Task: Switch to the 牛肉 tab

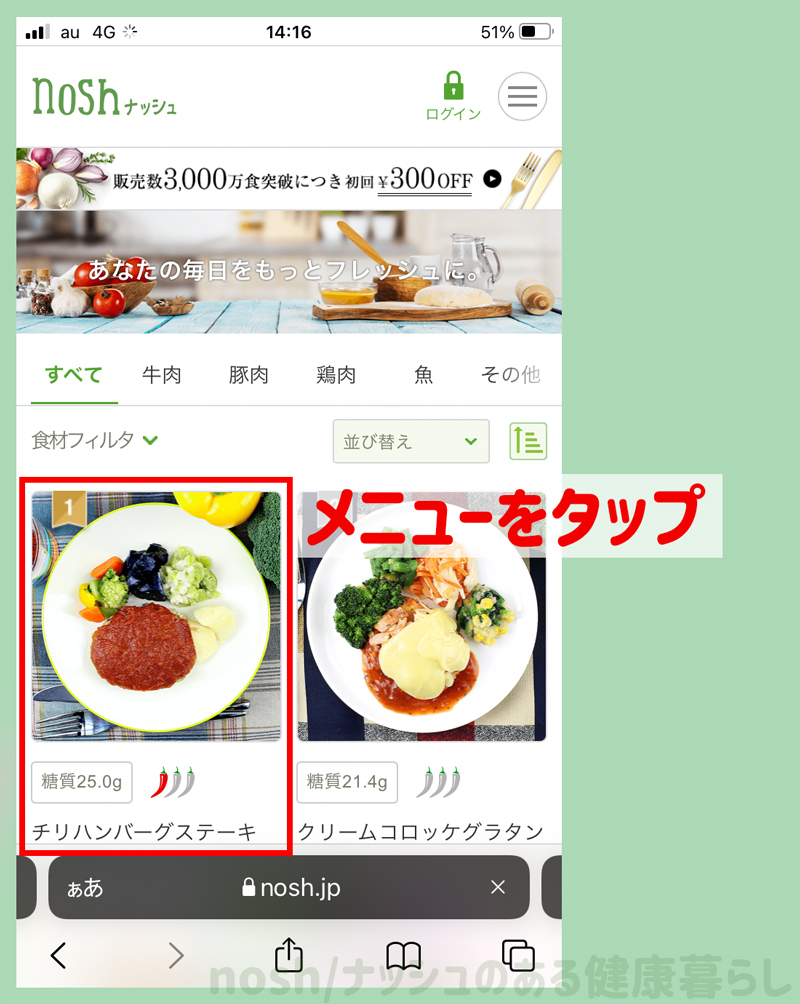Action: point(162,376)
